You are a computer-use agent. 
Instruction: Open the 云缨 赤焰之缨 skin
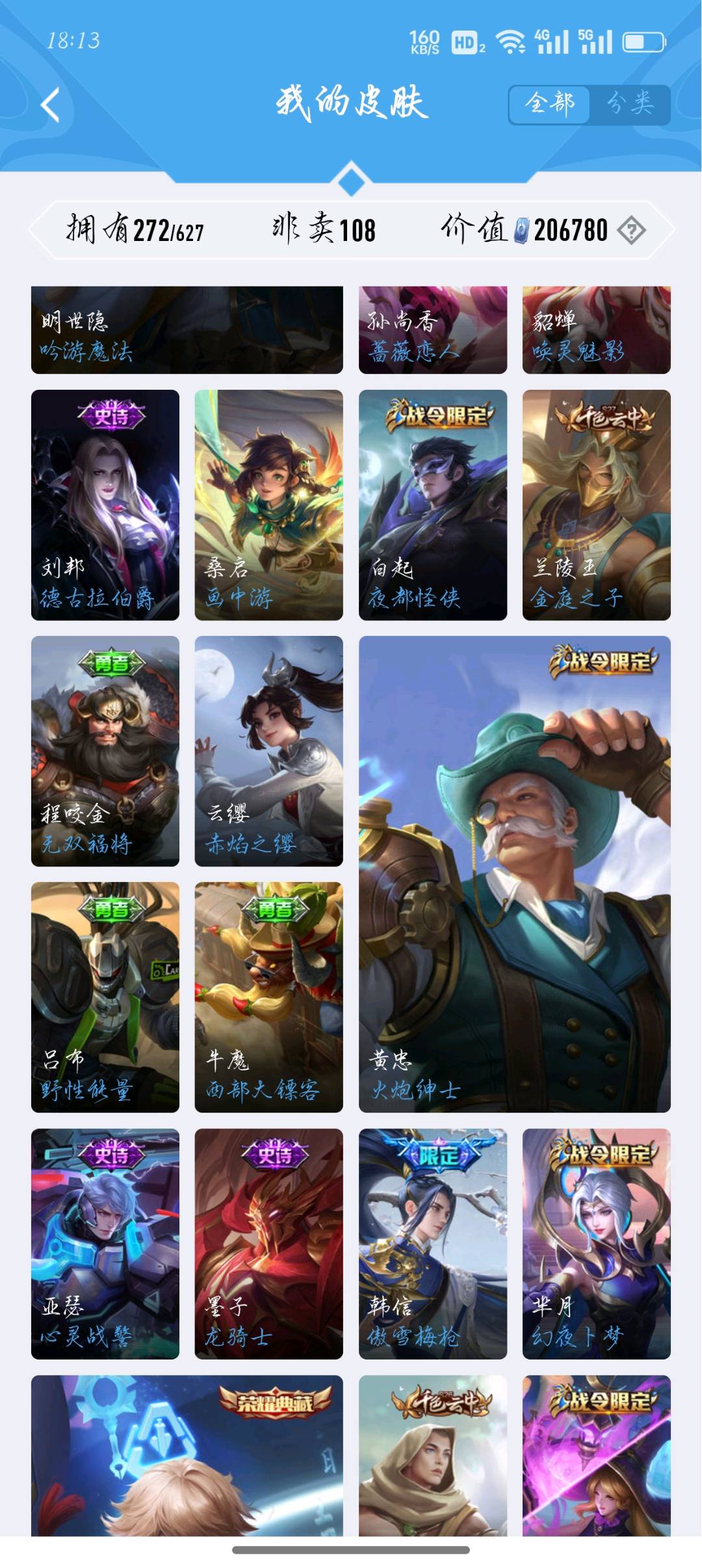pos(268,751)
